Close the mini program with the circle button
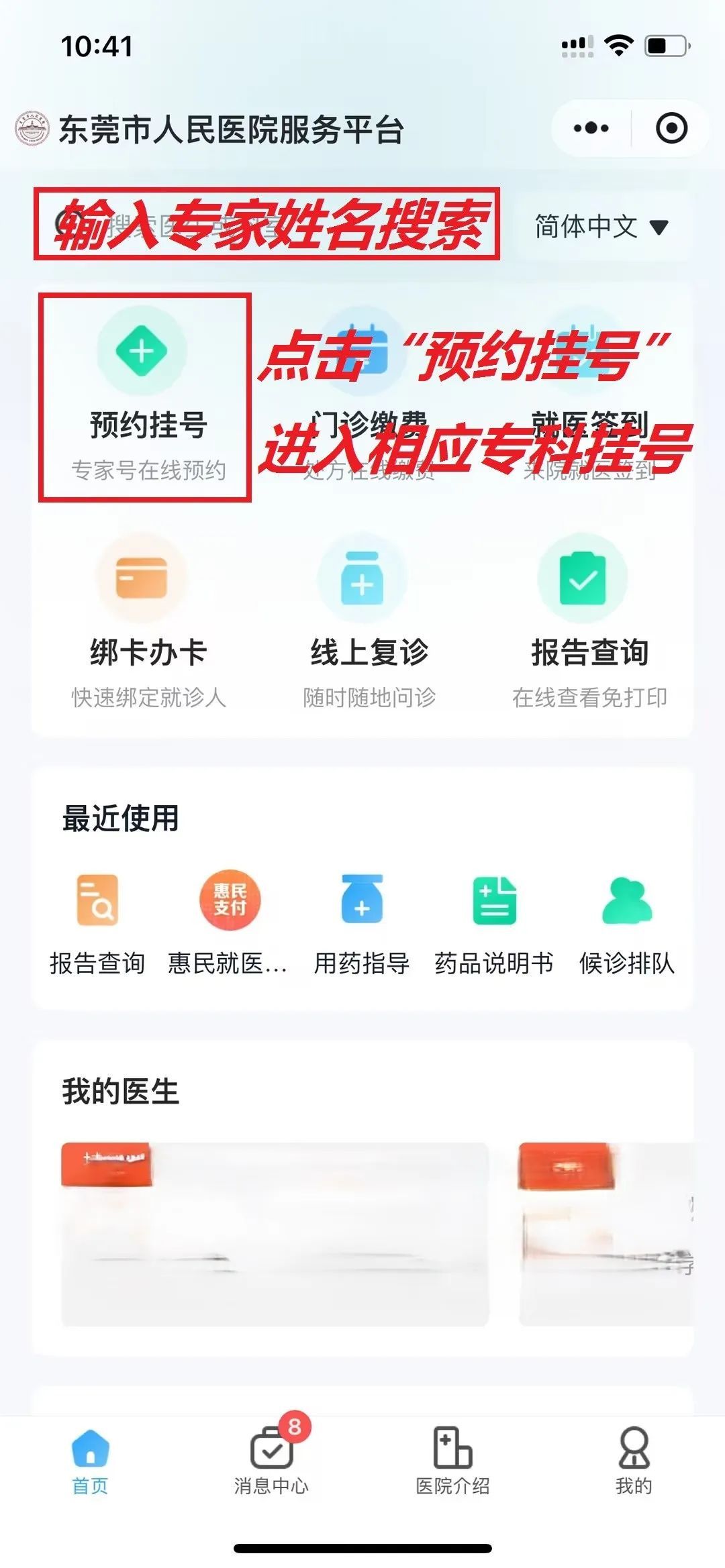This screenshot has height=1568, width=725. pyautogui.click(x=671, y=128)
